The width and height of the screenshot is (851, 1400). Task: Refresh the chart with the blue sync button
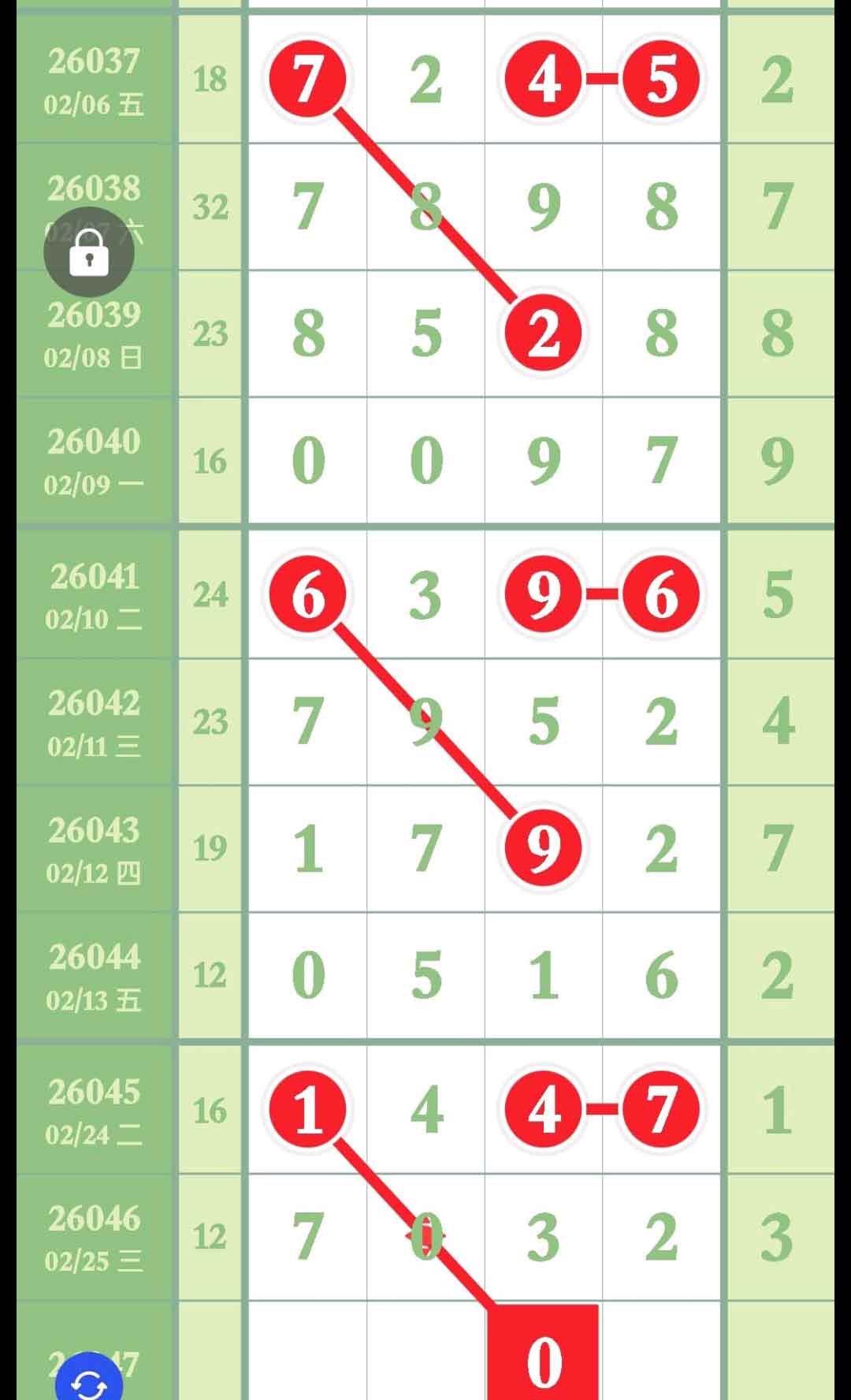click(x=89, y=1380)
